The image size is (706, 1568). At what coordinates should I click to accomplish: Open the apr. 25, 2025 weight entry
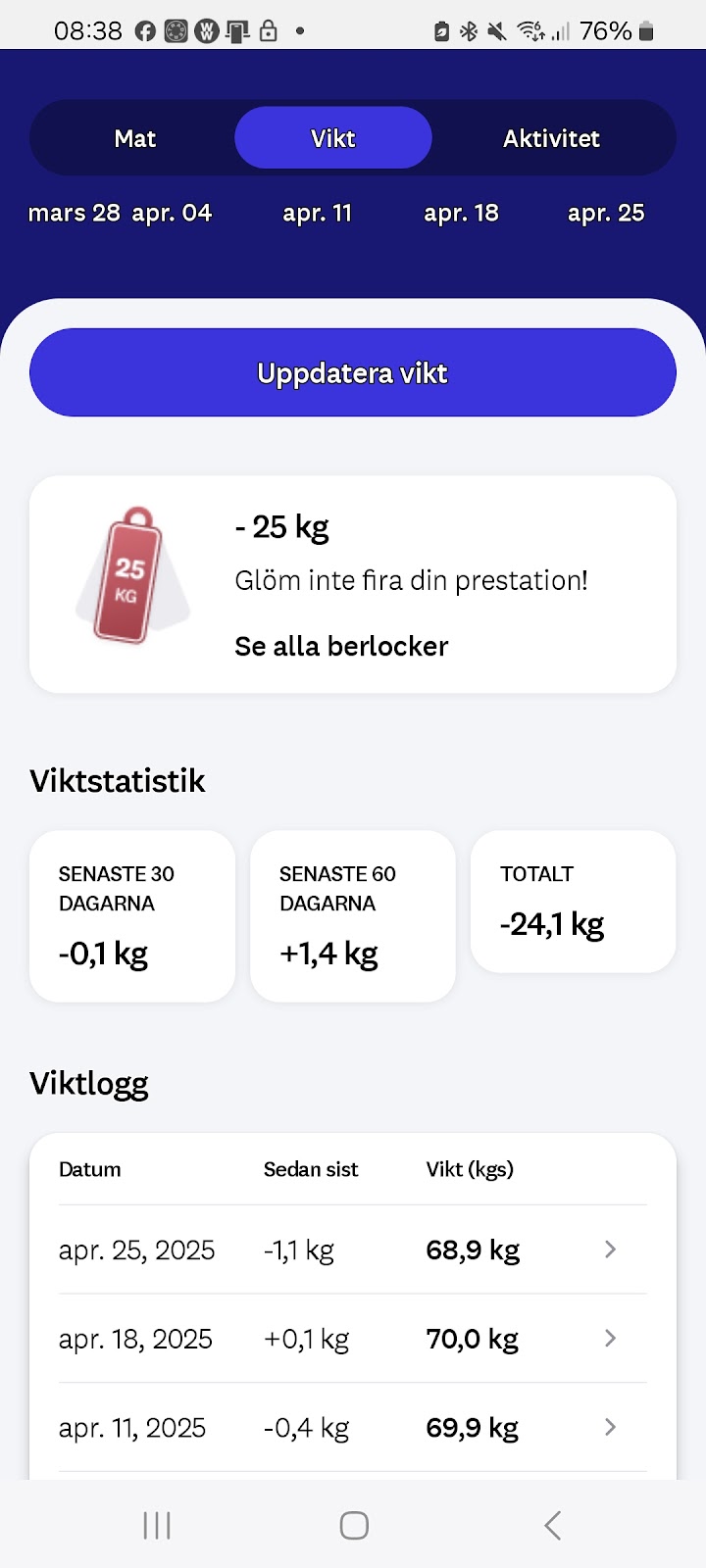click(x=353, y=1249)
